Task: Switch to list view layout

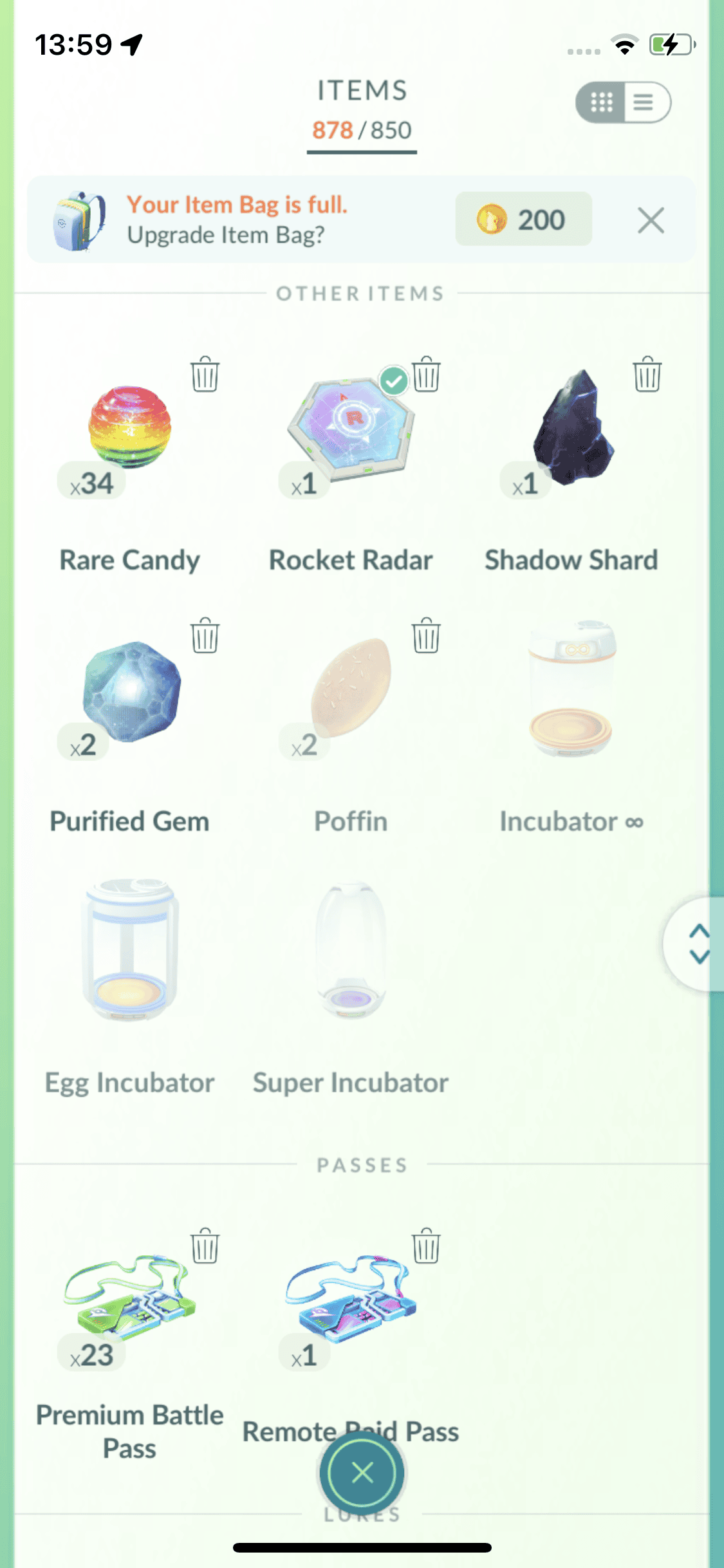Action: click(644, 102)
